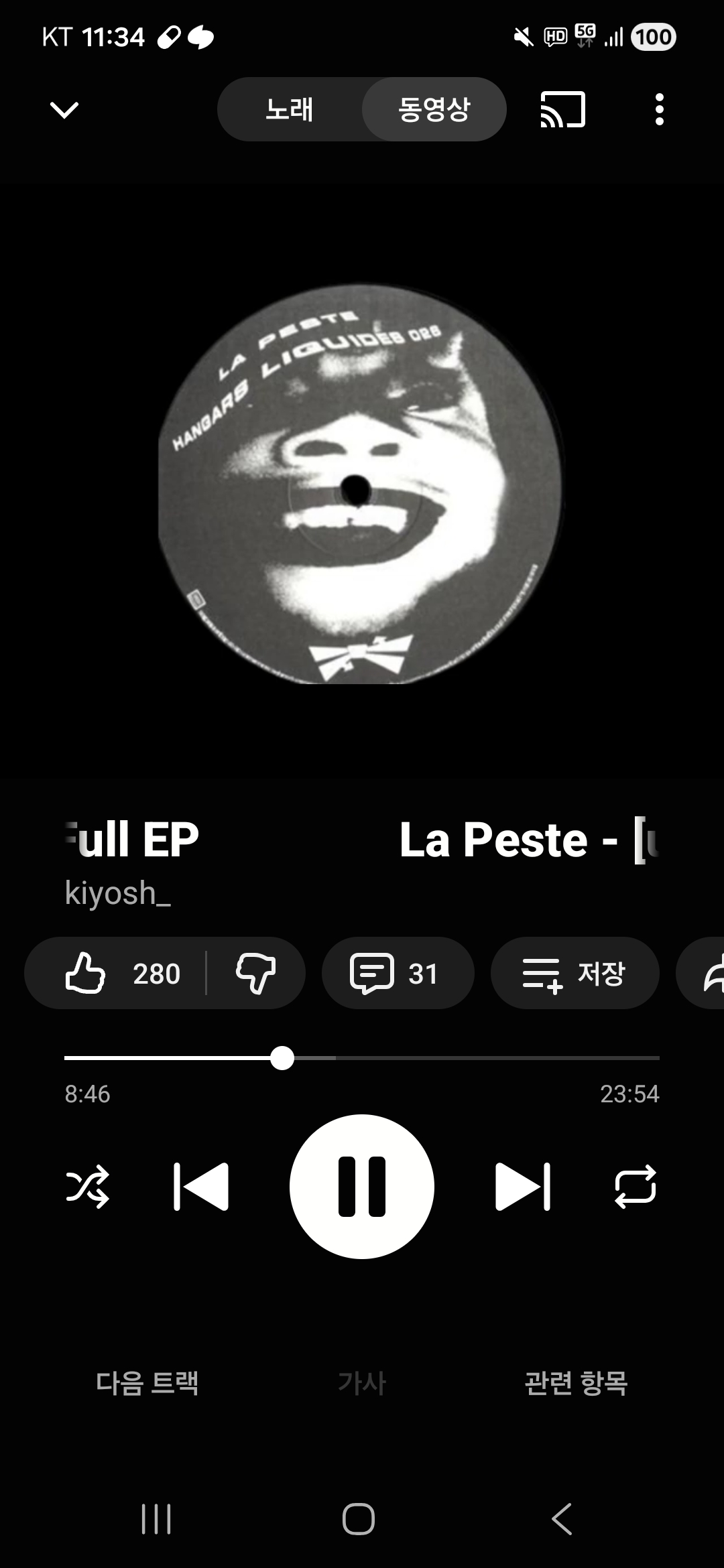Save the track to a playlist with 저장
Viewport: 724px width, 1568px height.
click(575, 973)
